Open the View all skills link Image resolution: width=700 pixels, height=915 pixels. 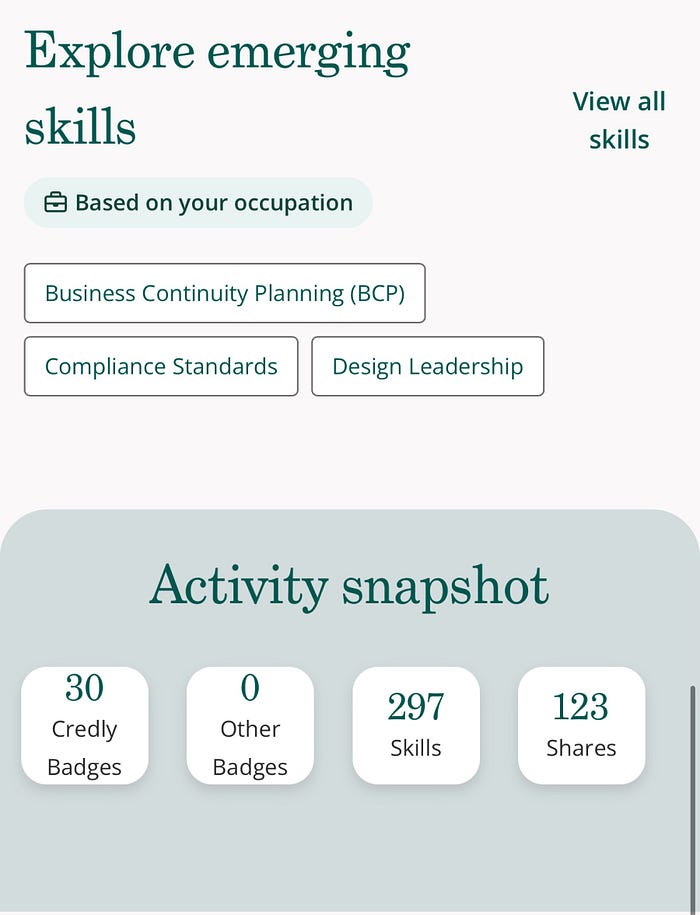(618, 120)
